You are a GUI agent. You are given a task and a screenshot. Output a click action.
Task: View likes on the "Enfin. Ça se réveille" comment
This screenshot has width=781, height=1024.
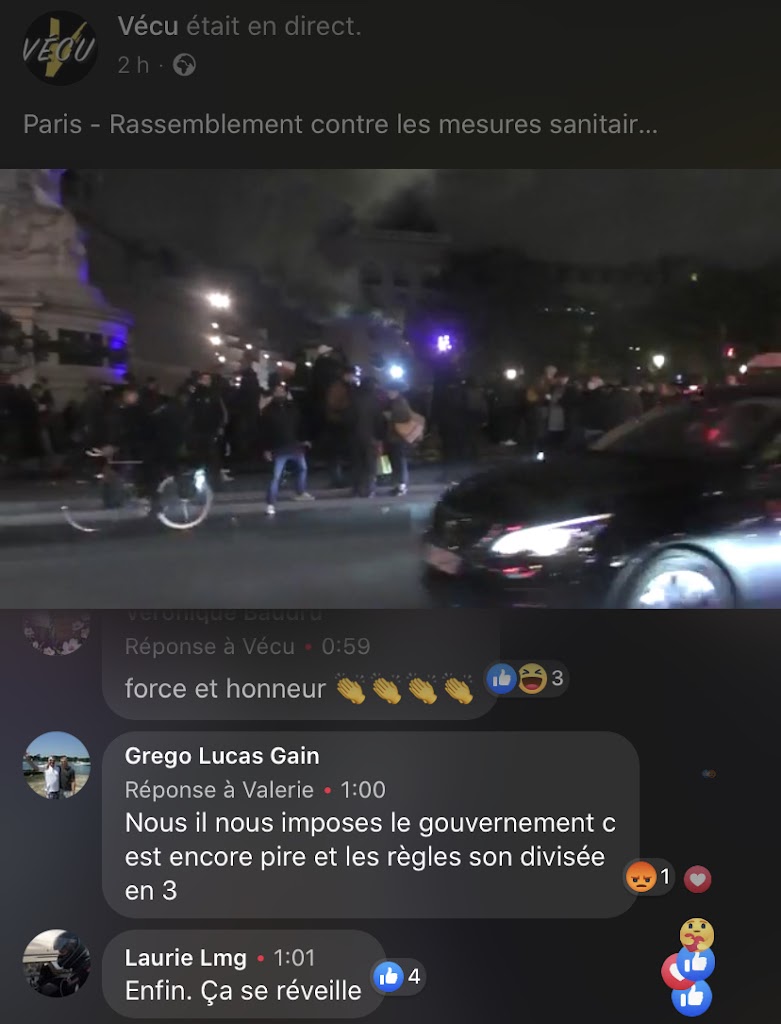click(x=398, y=976)
